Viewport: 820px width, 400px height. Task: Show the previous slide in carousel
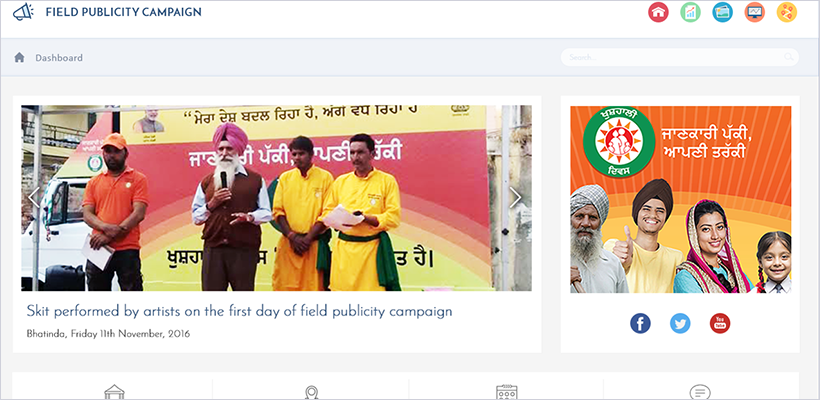(x=35, y=197)
